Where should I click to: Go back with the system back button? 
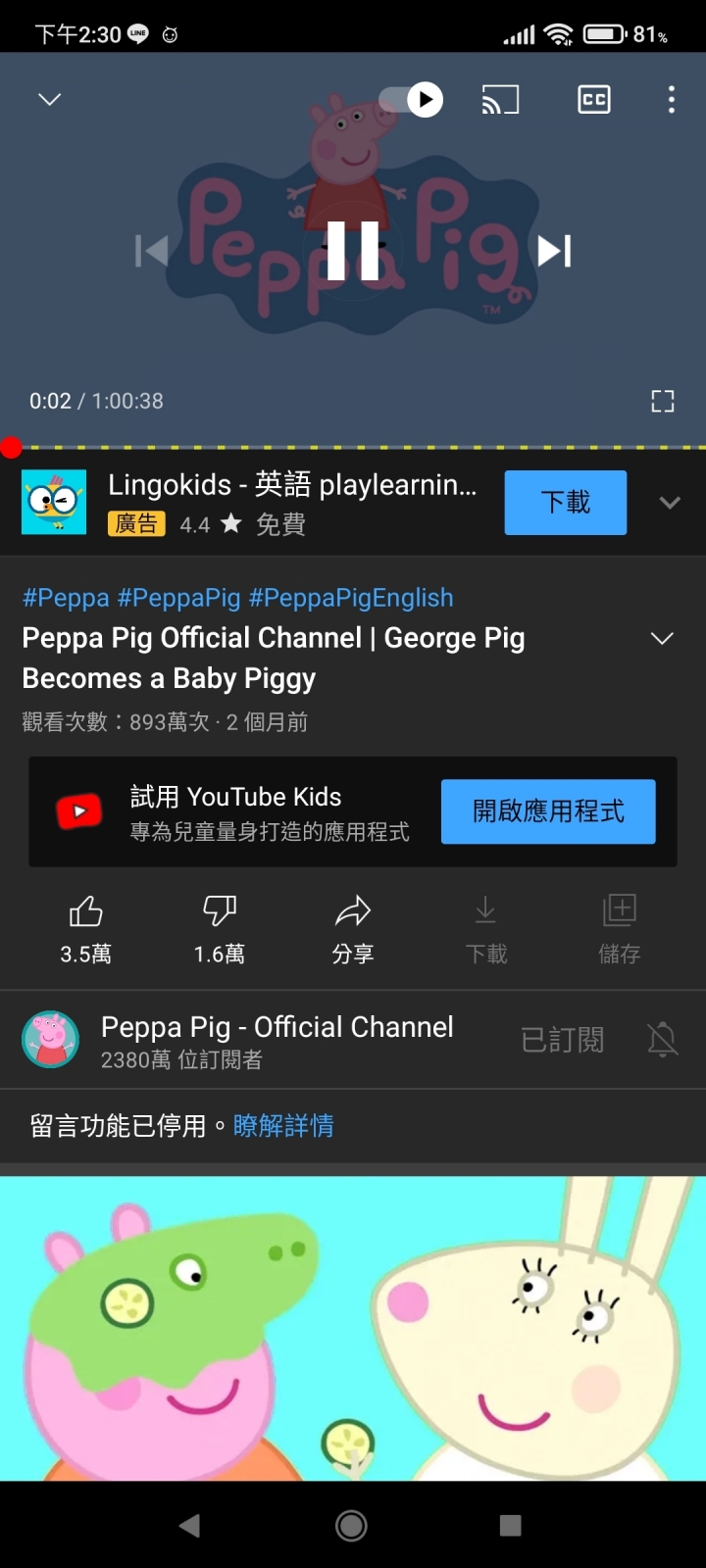[x=190, y=1525]
